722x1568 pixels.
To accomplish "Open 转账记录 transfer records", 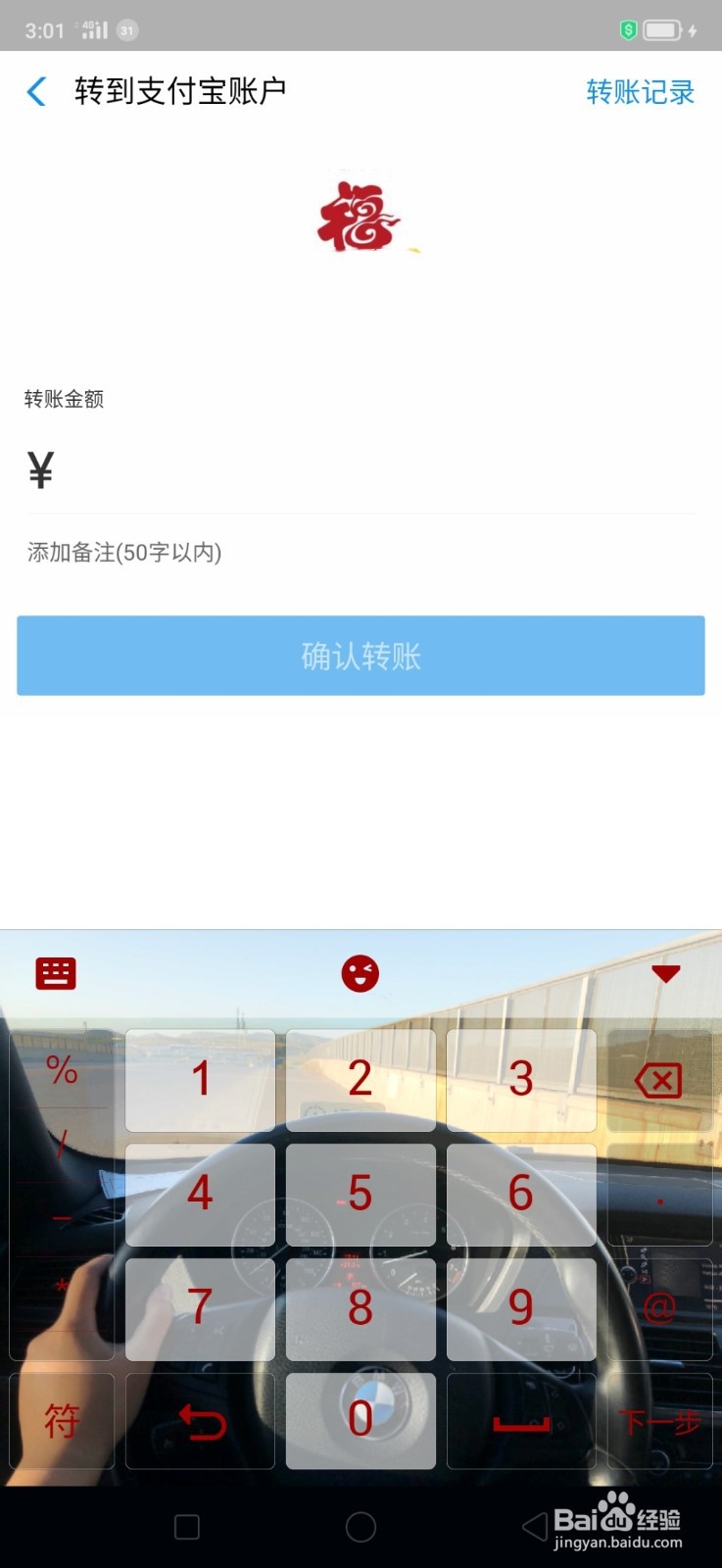I will (x=640, y=92).
